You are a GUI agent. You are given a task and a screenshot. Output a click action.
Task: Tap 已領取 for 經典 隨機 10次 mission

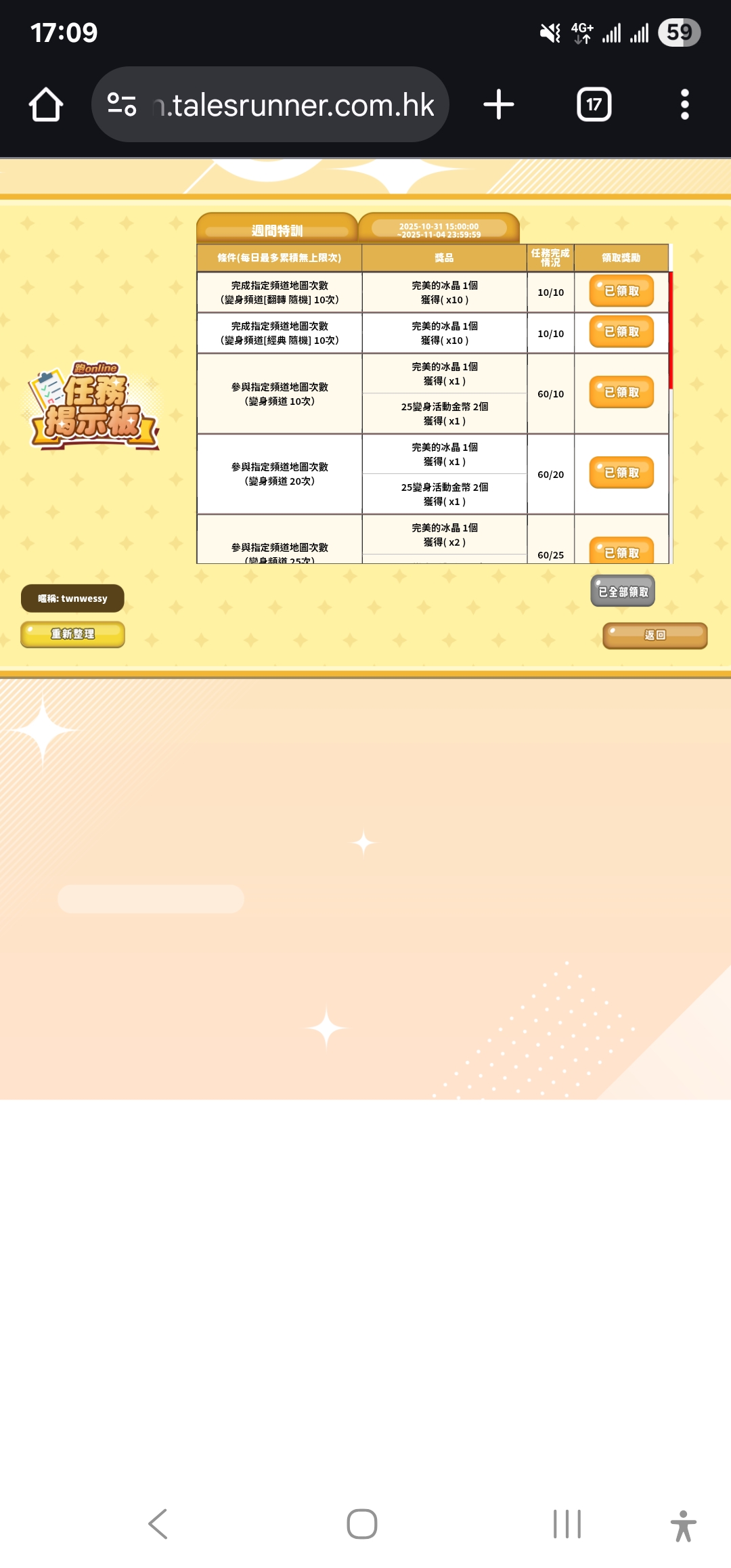[621, 332]
